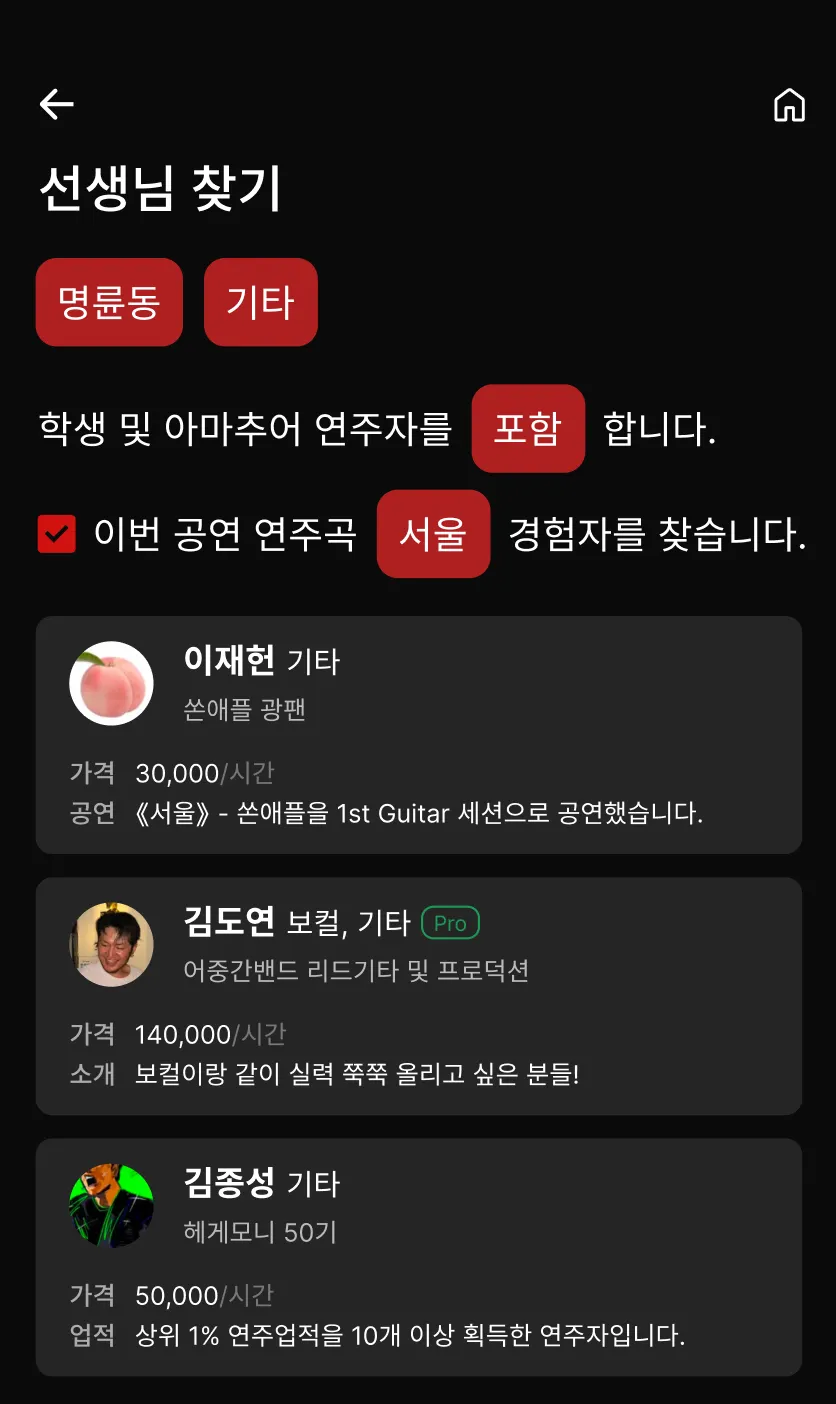Open the home icon
Viewport: 836px width, 1404px height.
click(789, 105)
